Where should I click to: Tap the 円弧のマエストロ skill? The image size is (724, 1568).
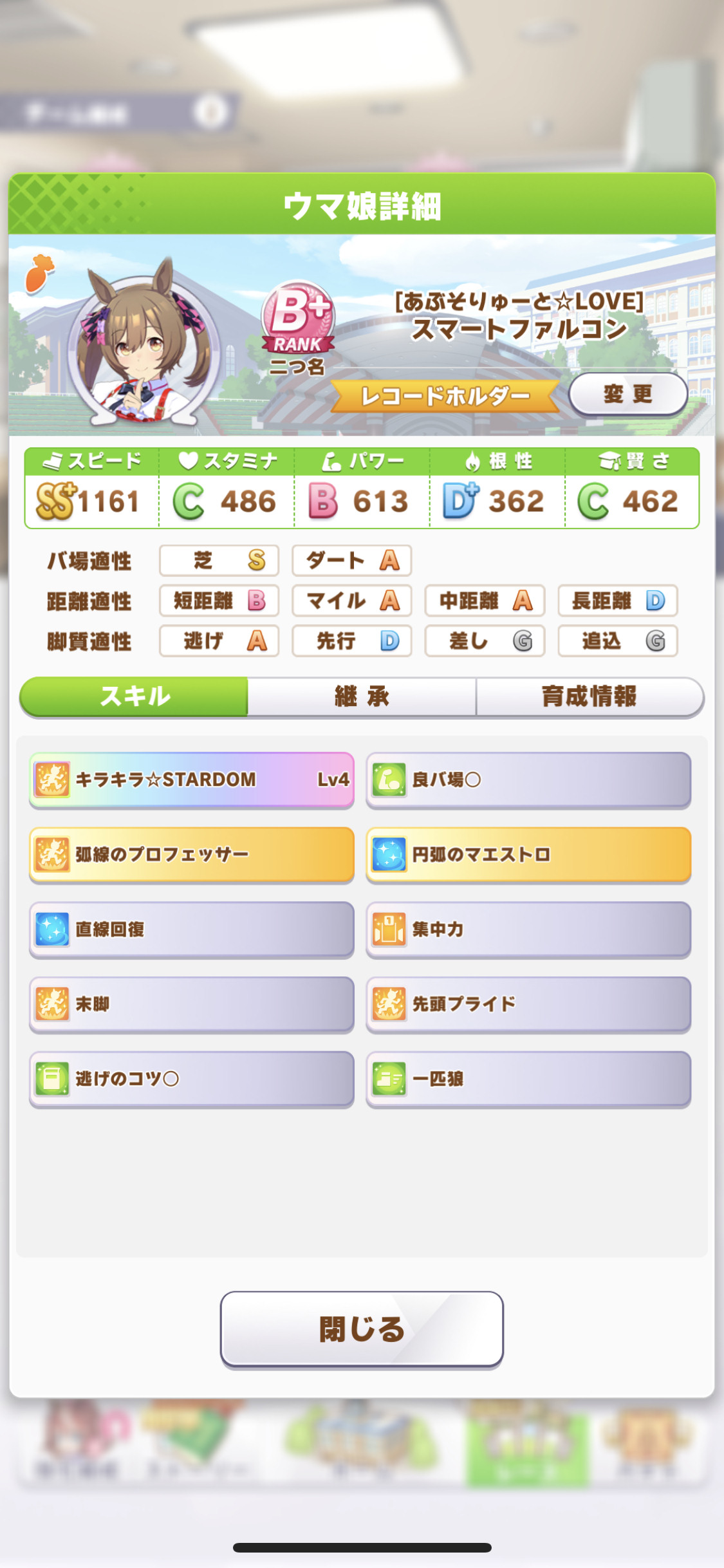point(528,854)
